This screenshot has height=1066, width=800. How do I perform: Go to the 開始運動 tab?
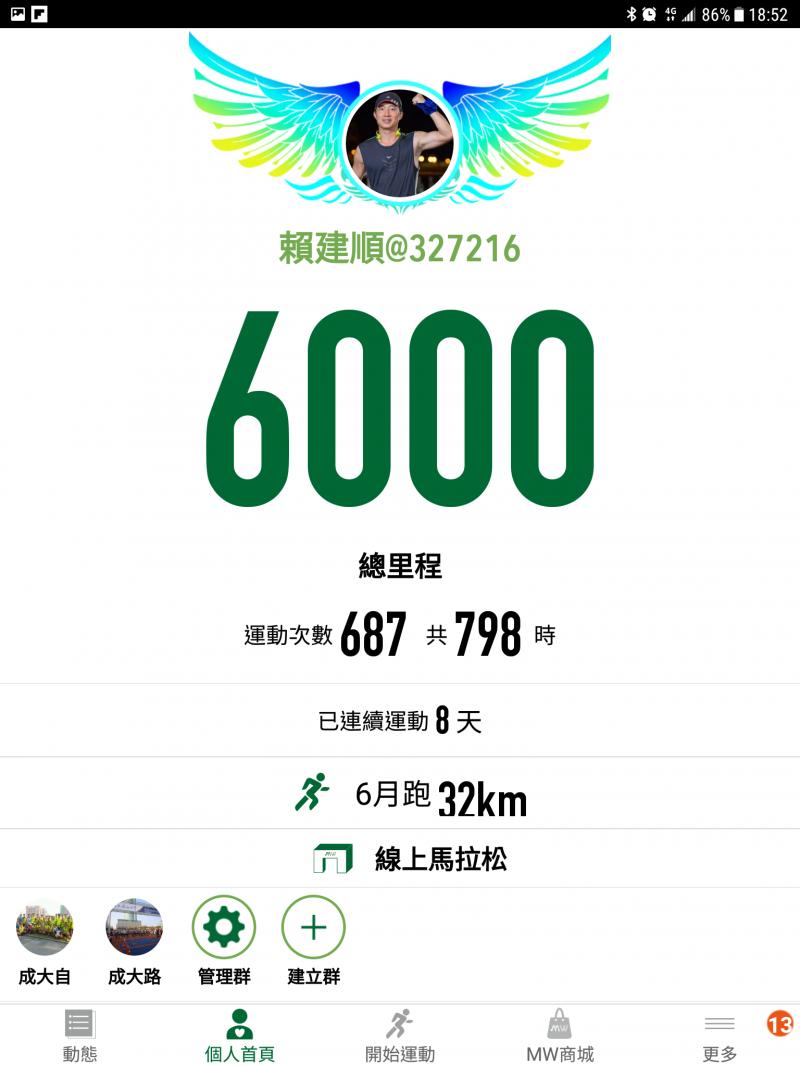click(x=400, y=1035)
